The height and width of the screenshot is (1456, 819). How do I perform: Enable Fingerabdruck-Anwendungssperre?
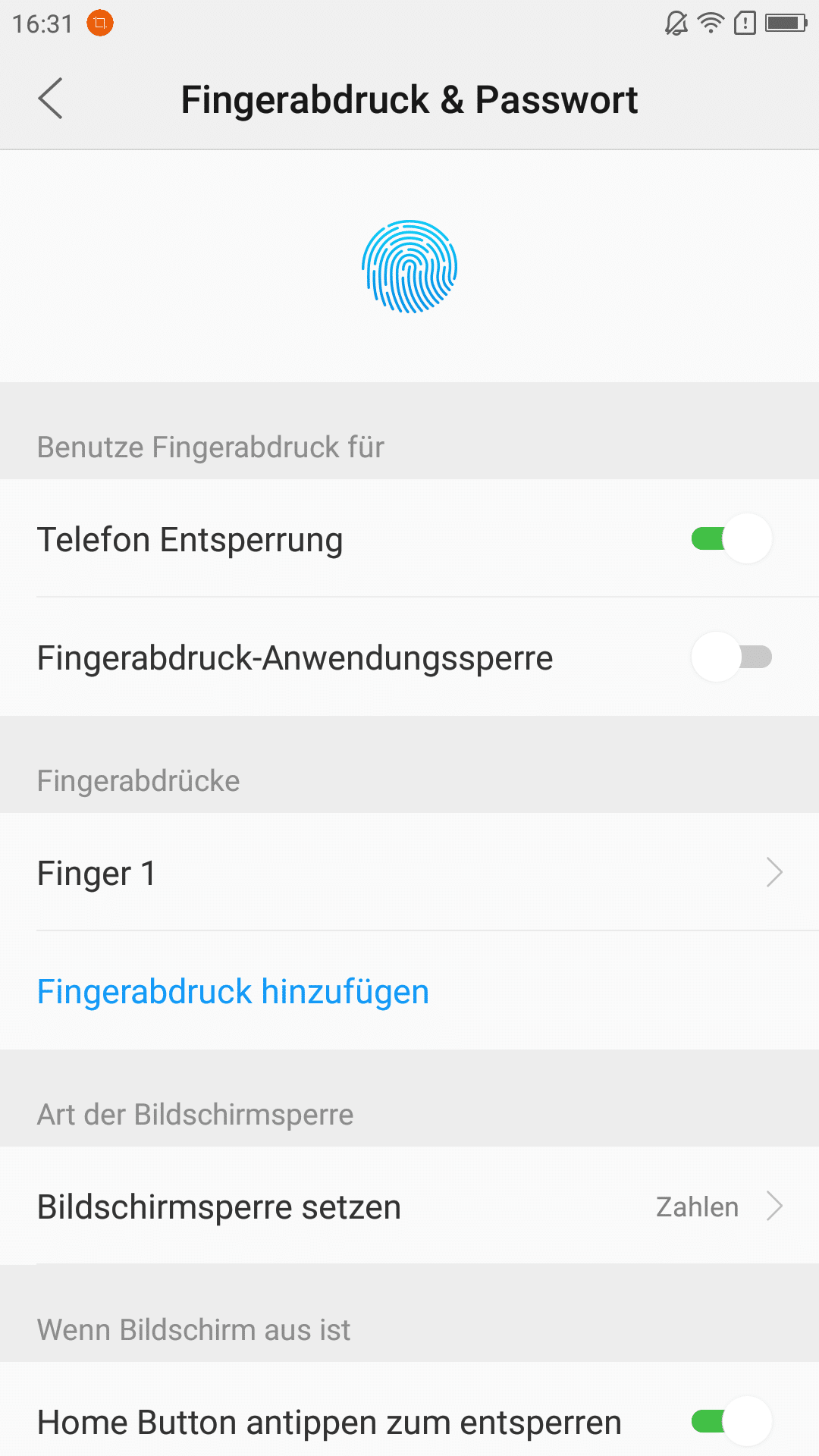point(732,657)
